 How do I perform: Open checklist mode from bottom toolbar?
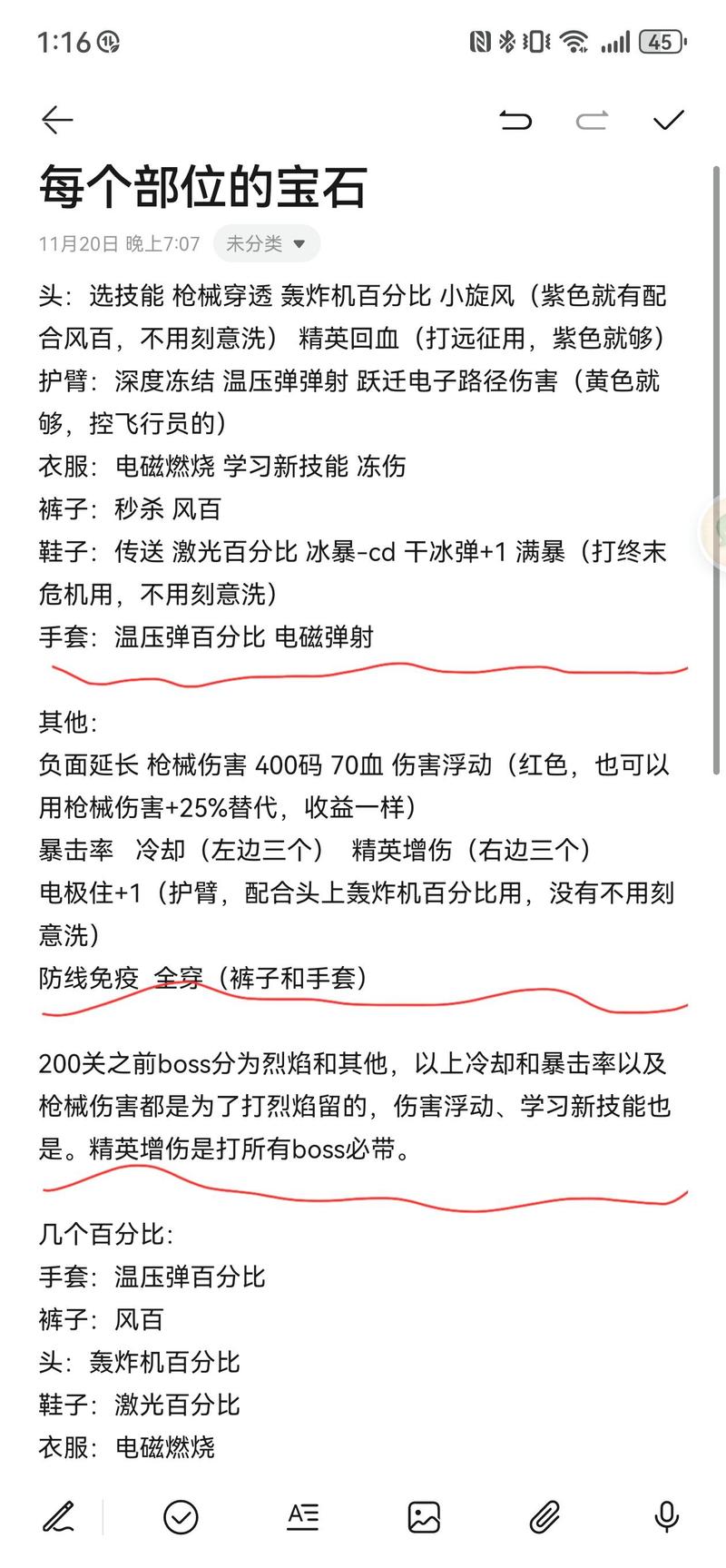pyautogui.click(x=181, y=1515)
